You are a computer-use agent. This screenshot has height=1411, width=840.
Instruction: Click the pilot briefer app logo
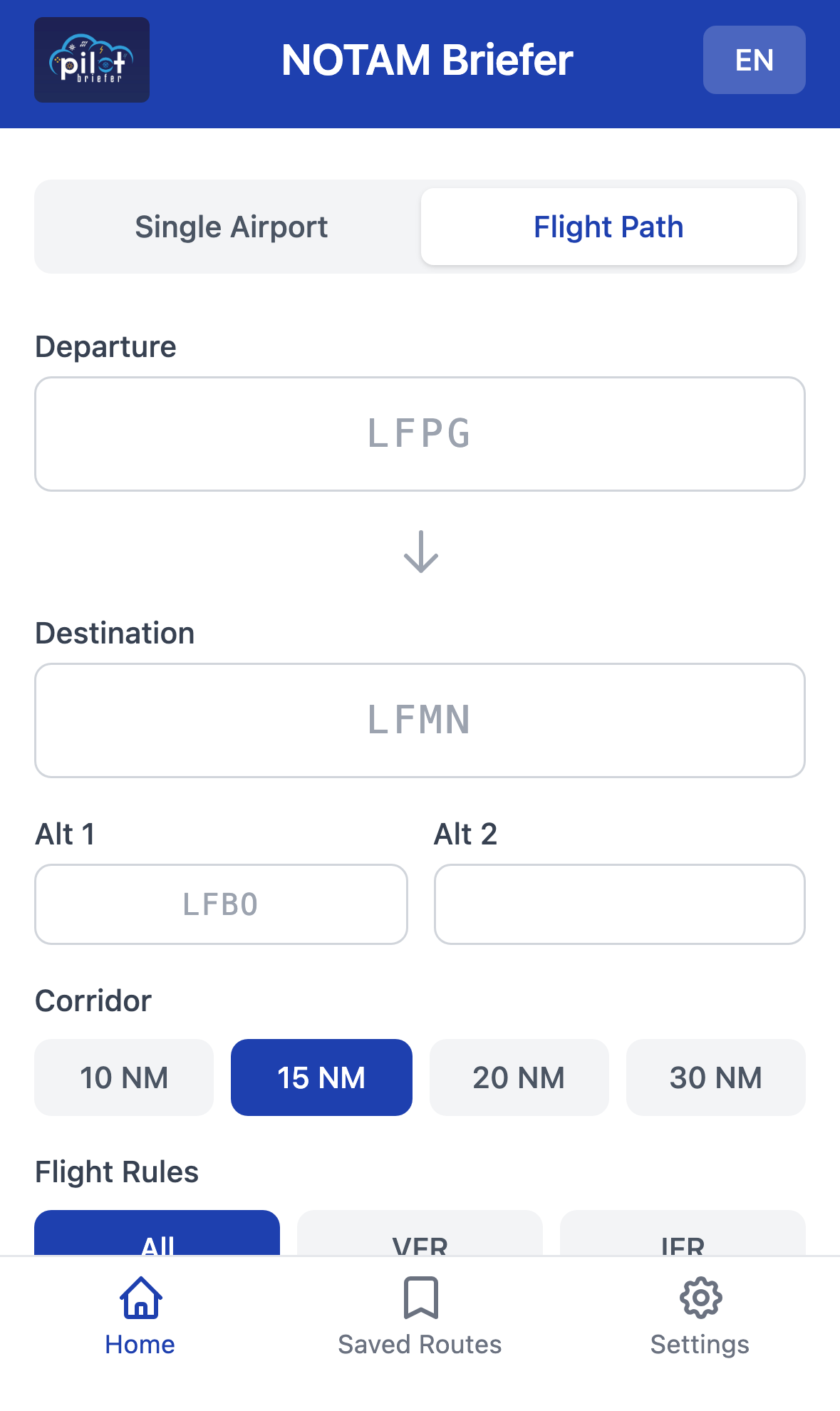[x=91, y=60]
